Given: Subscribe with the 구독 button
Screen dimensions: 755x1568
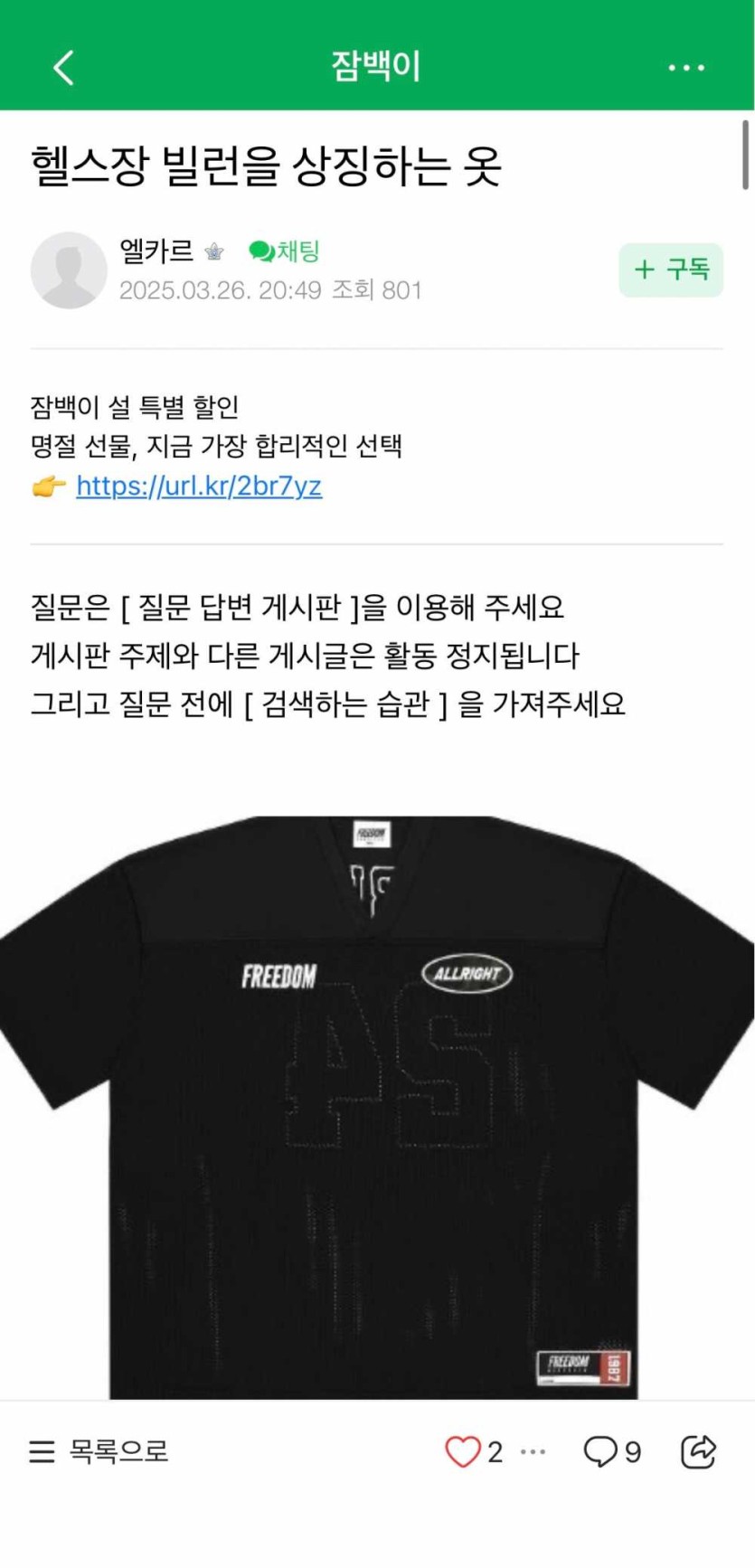Looking at the screenshot, I should (671, 269).
